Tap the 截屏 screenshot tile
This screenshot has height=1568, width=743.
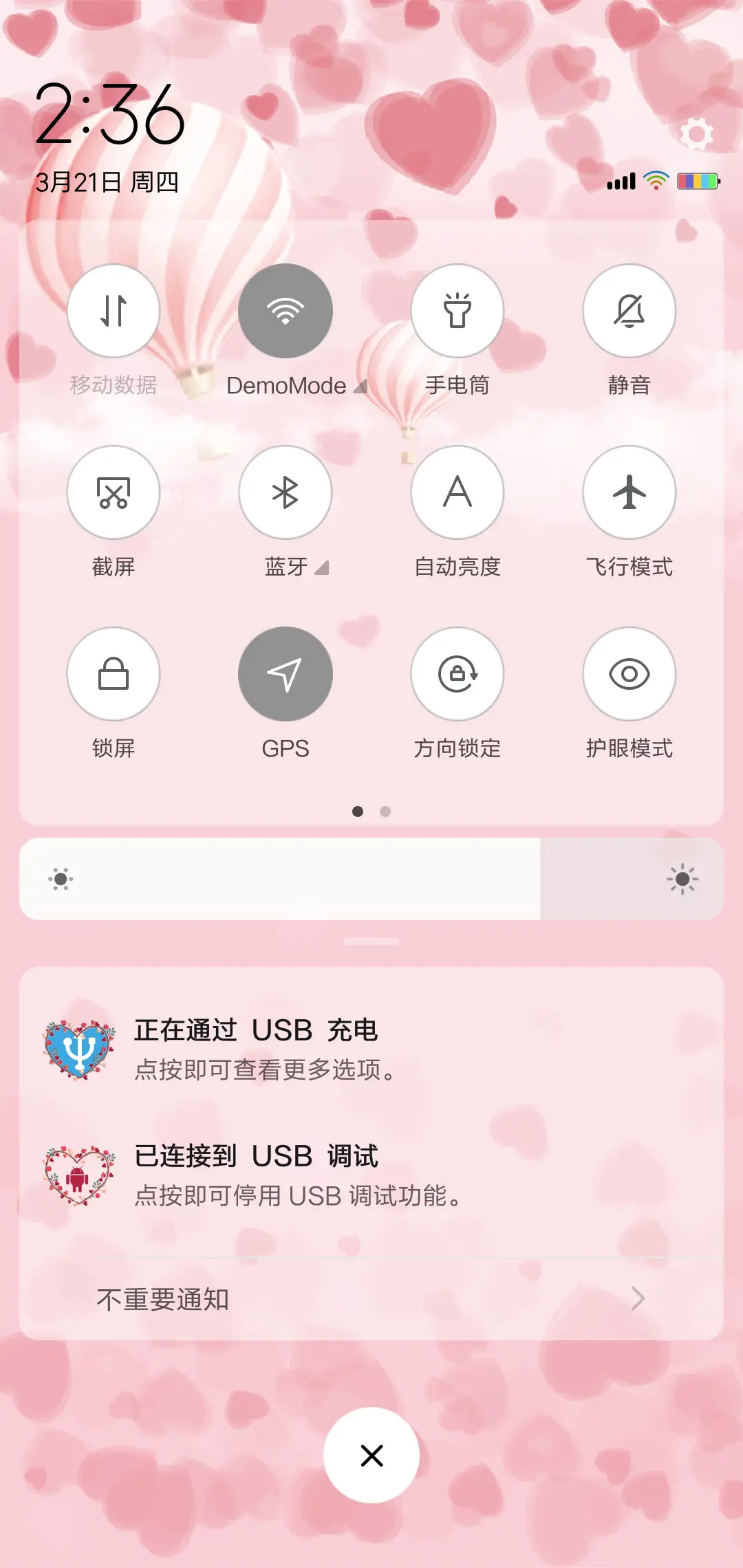(114, 492)
